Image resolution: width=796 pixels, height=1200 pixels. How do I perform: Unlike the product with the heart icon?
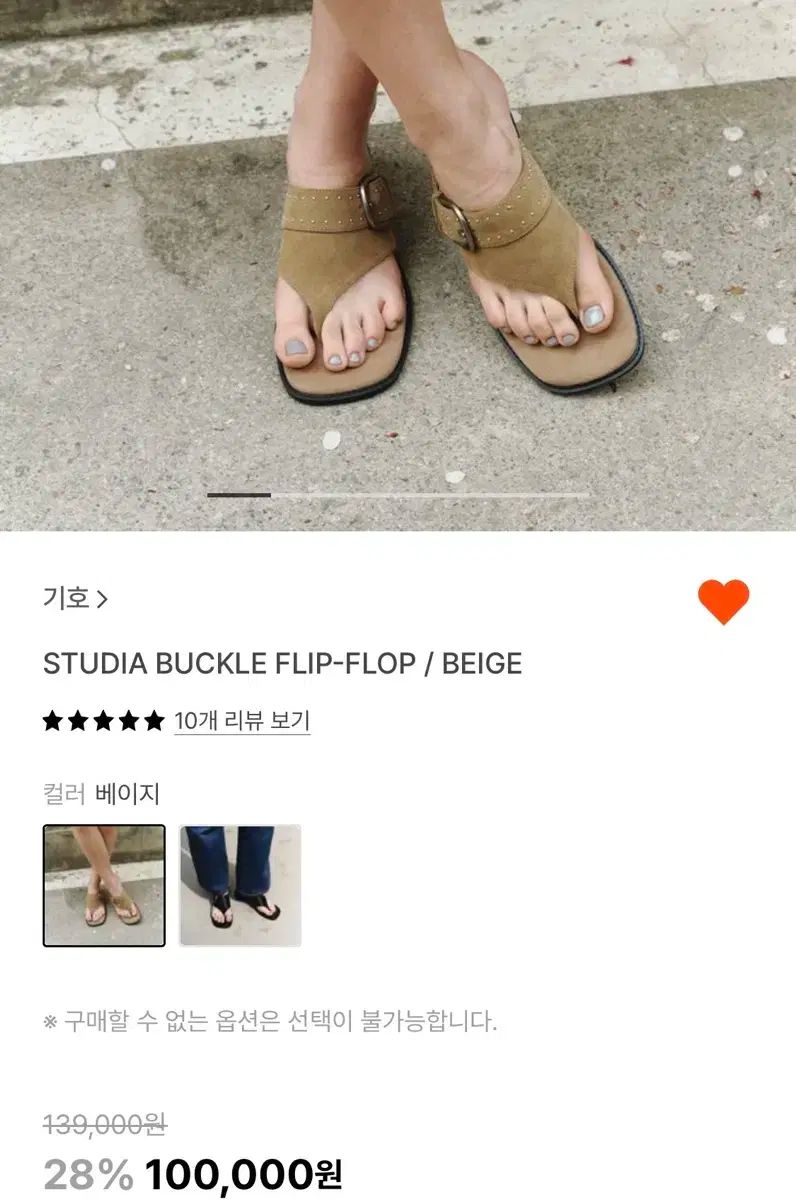pos(723,602)
